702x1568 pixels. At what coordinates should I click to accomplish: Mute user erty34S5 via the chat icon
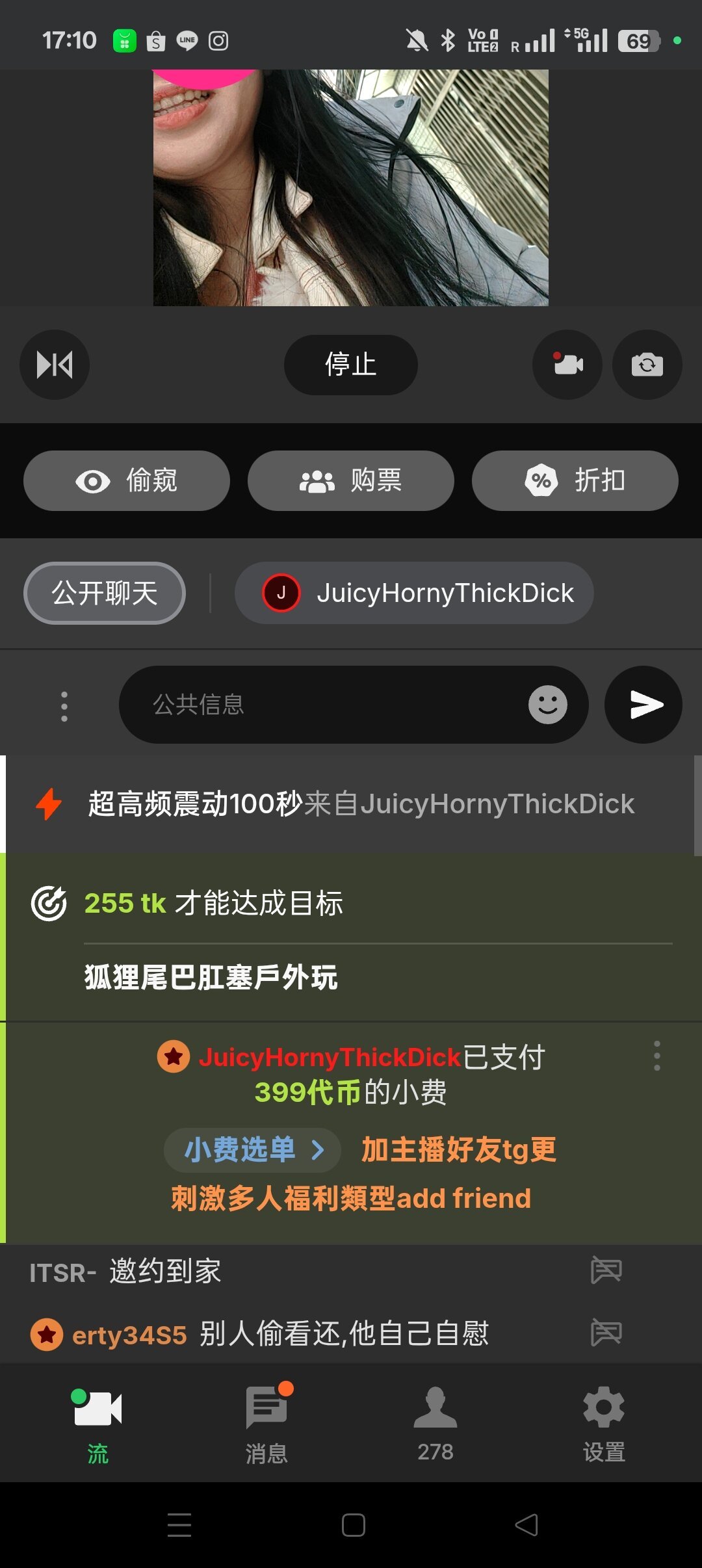point(606,1333)
